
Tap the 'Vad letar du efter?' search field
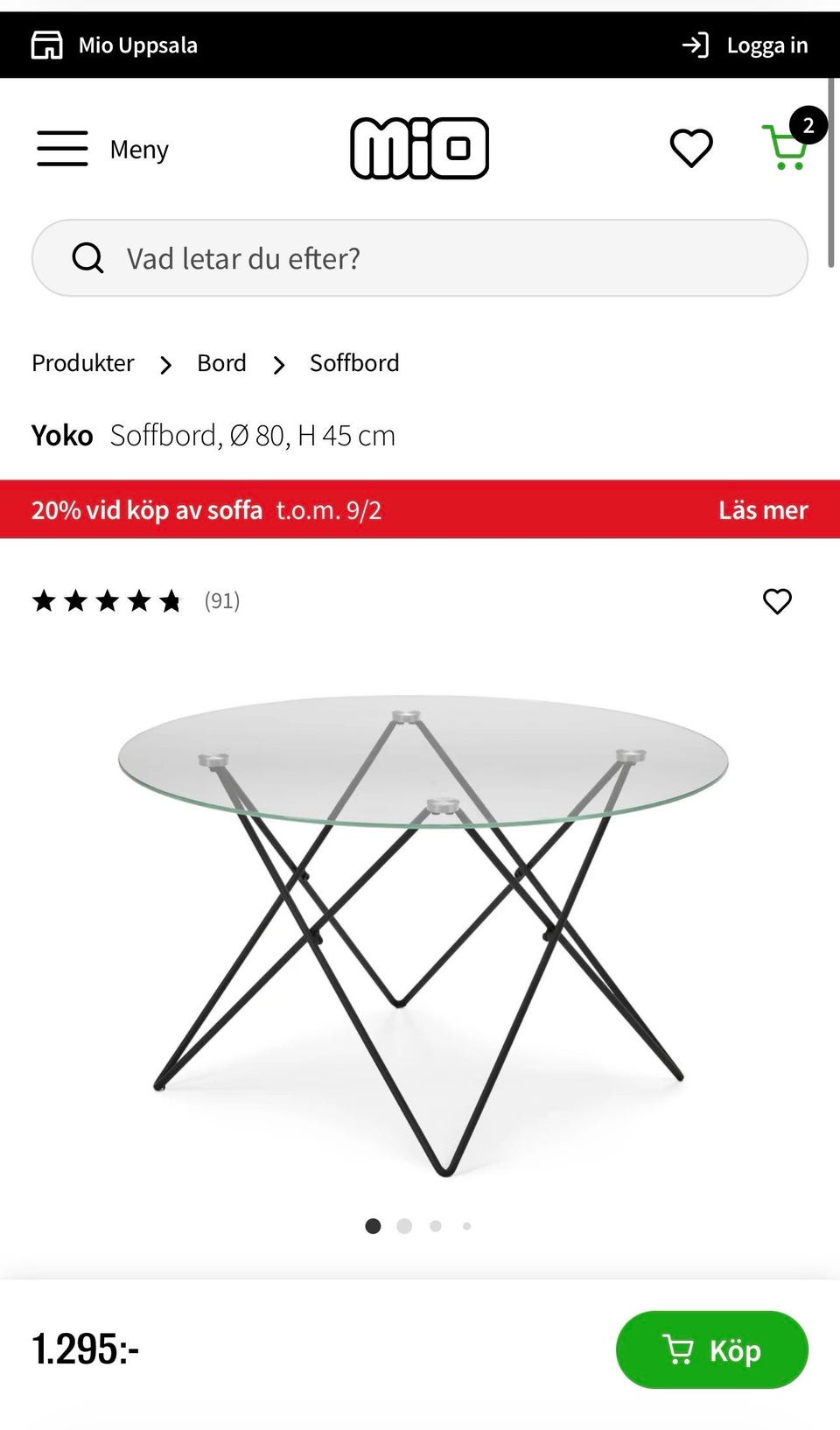pyautogui.click(x=420, y=258)
